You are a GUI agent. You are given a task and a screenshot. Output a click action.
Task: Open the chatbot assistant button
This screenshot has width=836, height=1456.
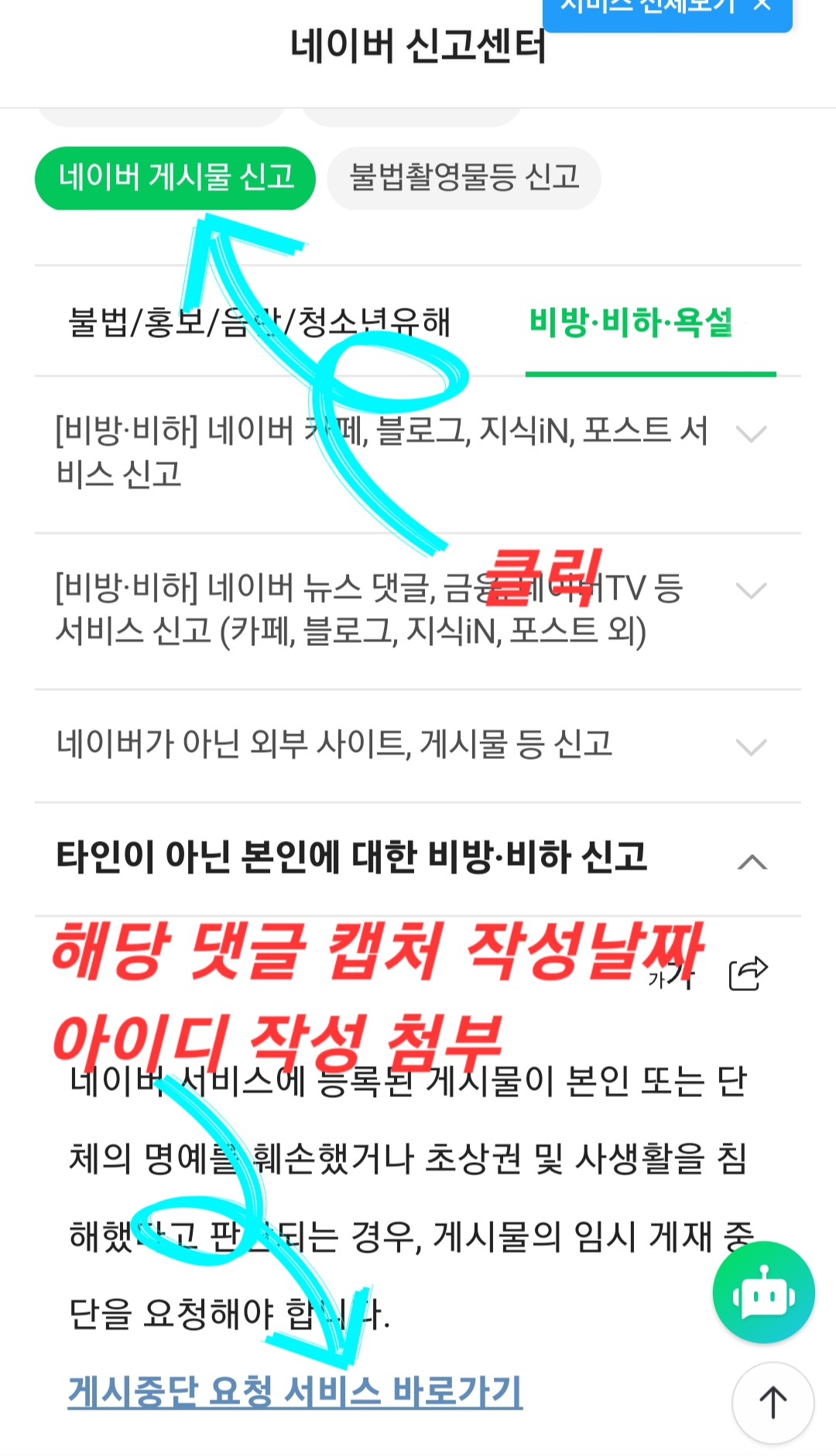pos(763,1292)
